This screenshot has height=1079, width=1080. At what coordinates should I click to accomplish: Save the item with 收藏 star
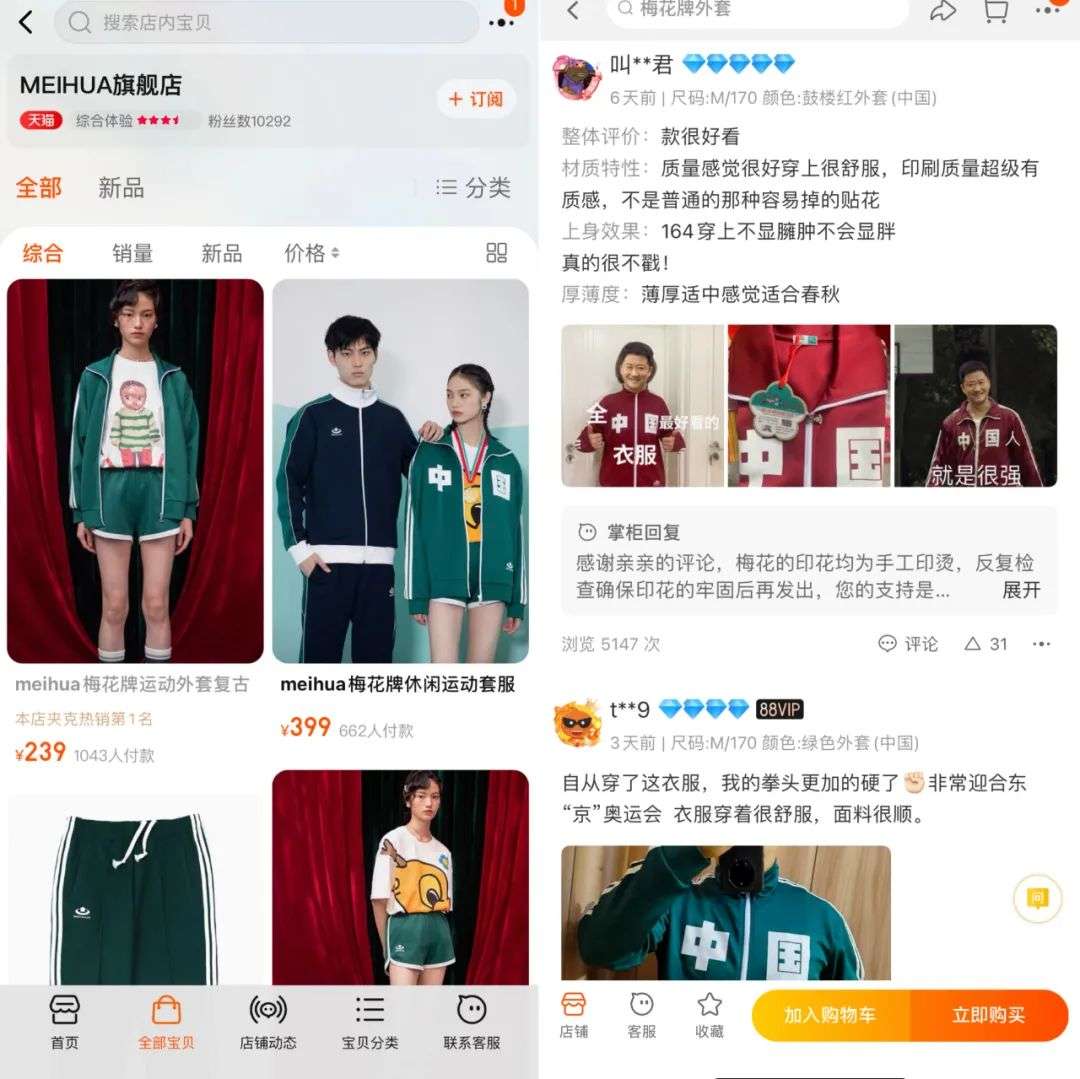[709, 1014]
